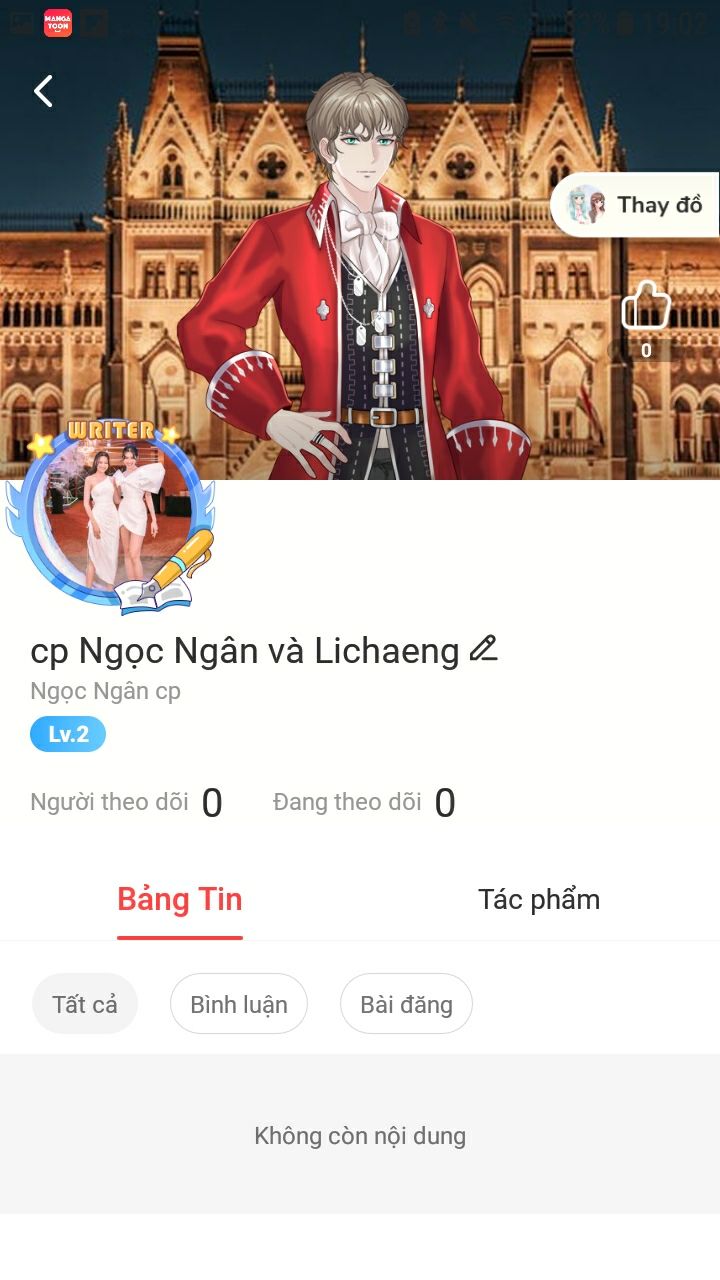This screenshot has width=720, height=1280.
Task: Open the Lv.2 level badge
Action: [x=68, y=735]
